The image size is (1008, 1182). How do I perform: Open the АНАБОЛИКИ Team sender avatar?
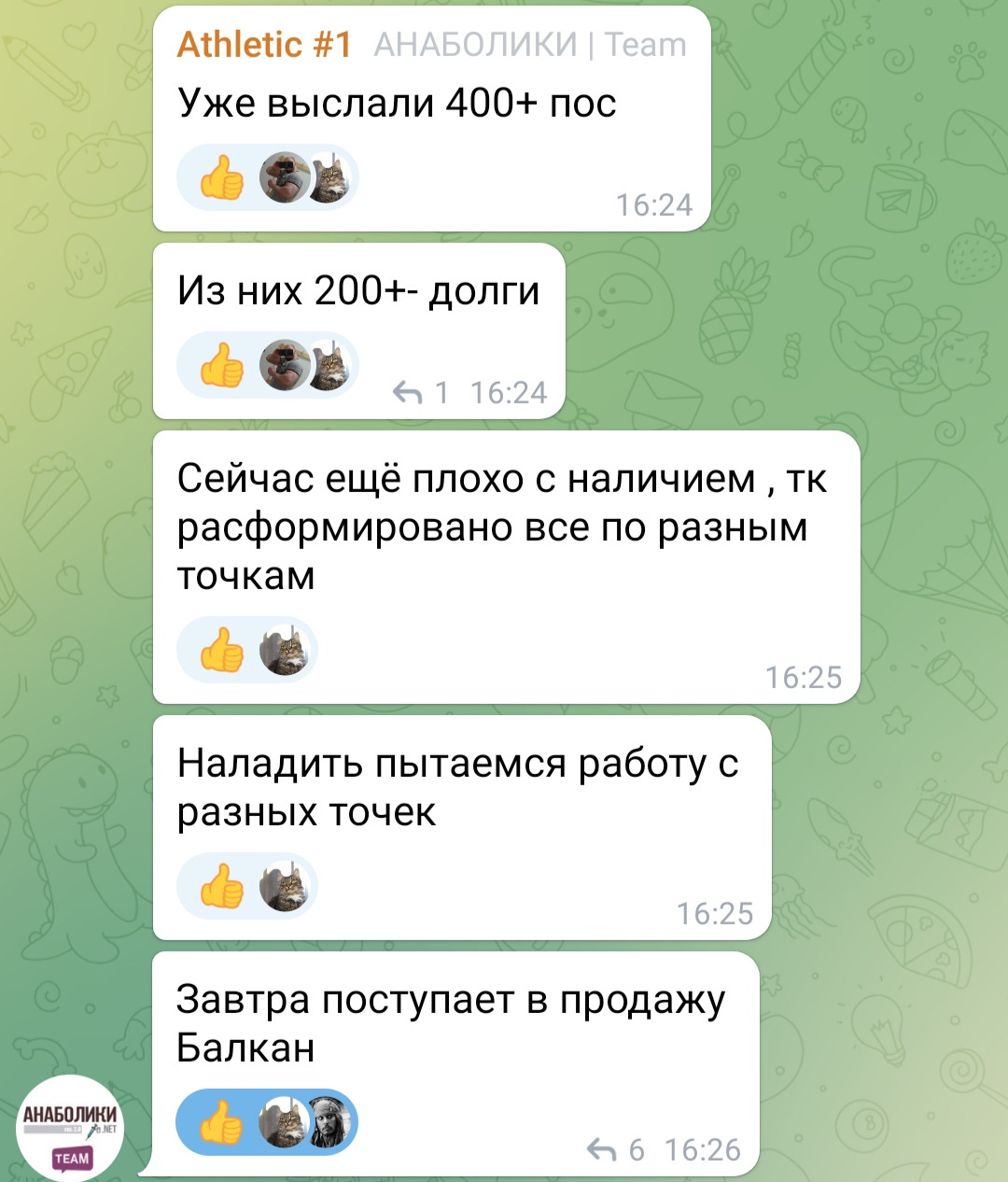[70, 1128]
